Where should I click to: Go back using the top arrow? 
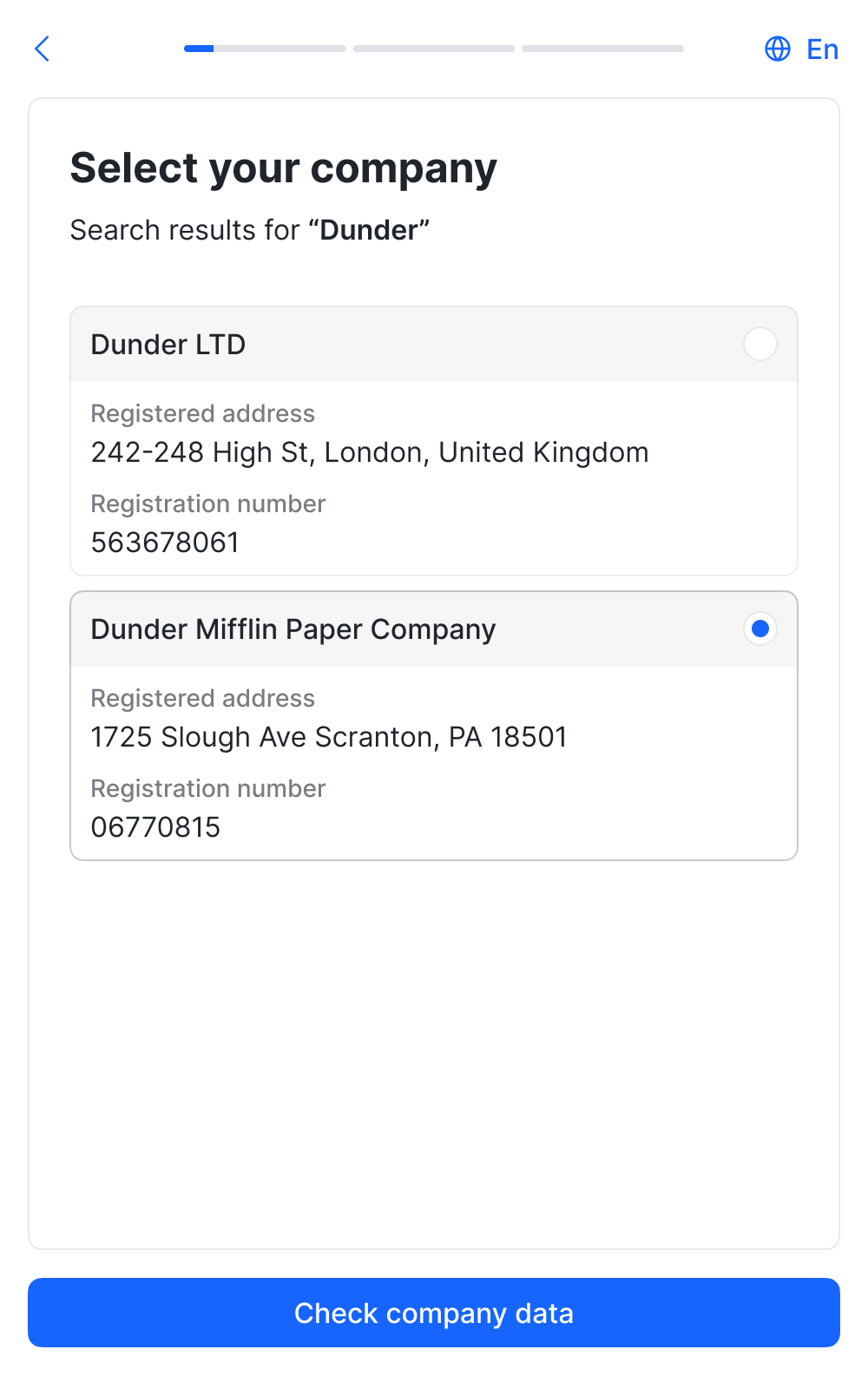point(42,49)
